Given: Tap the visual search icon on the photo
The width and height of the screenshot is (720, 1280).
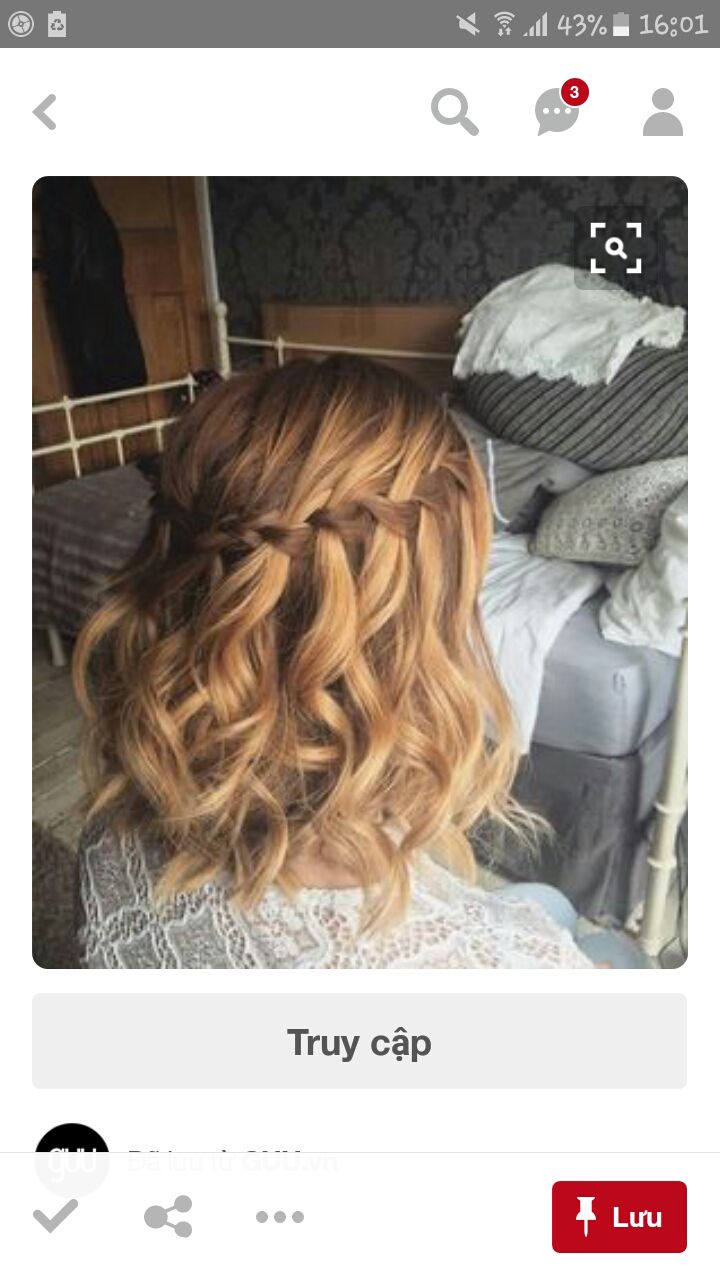Looking at the screenshot, I should pos(616,248).
